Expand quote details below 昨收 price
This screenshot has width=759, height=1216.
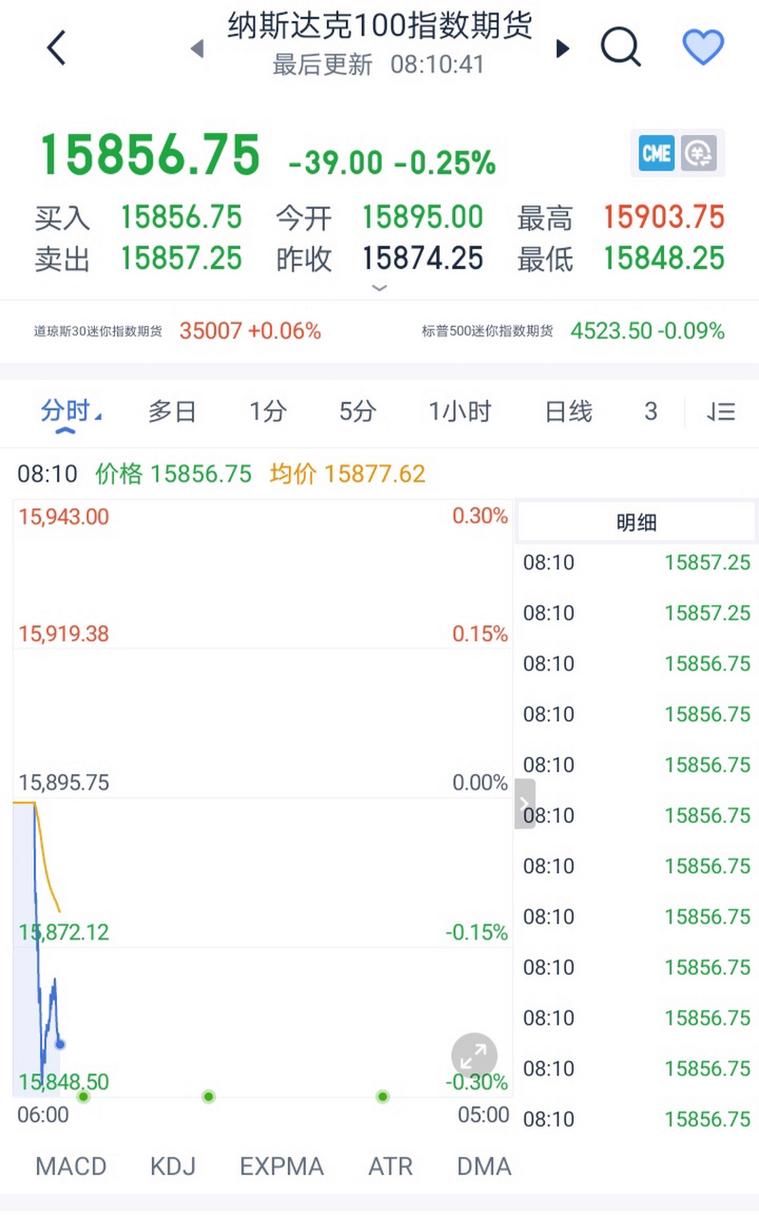click(379, 288)
